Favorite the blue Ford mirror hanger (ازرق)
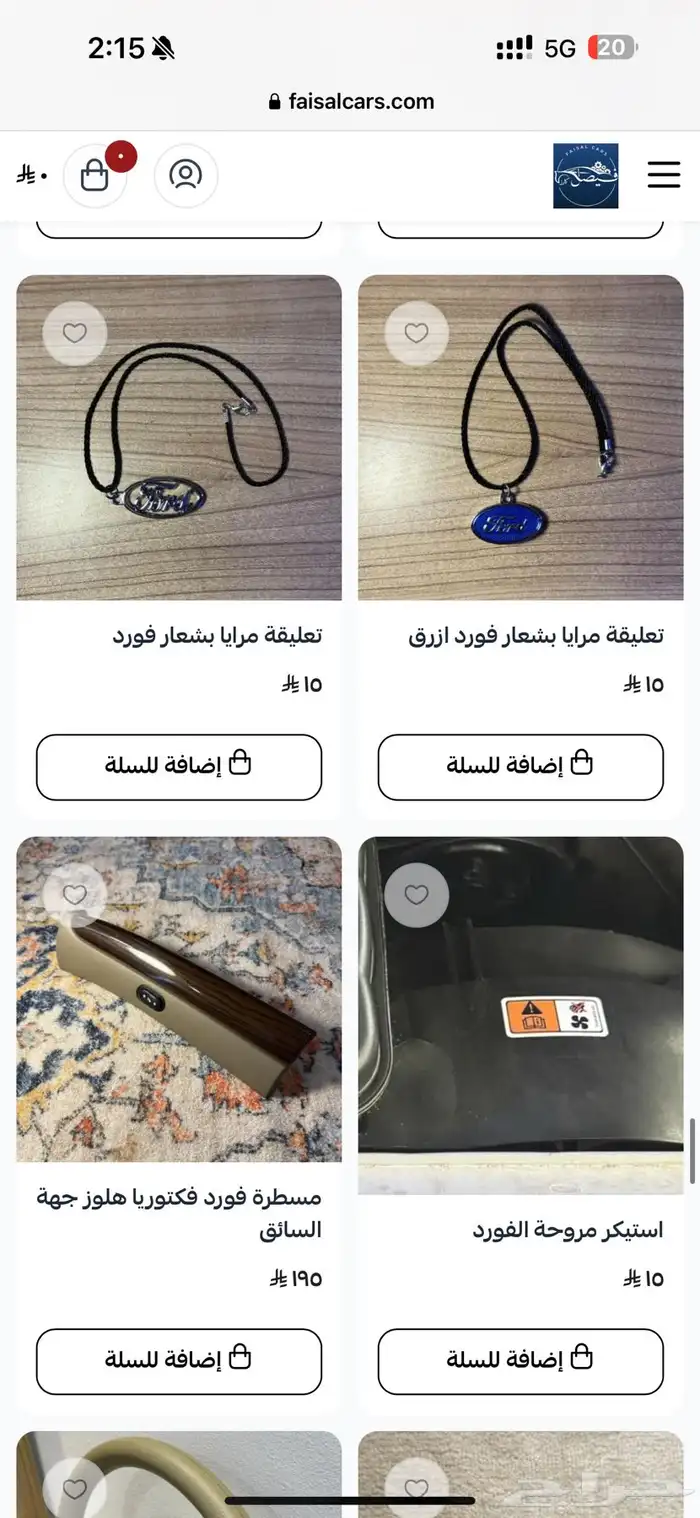Image resolution: width=700 pixels, height=1518 pixels. [416, 333]
